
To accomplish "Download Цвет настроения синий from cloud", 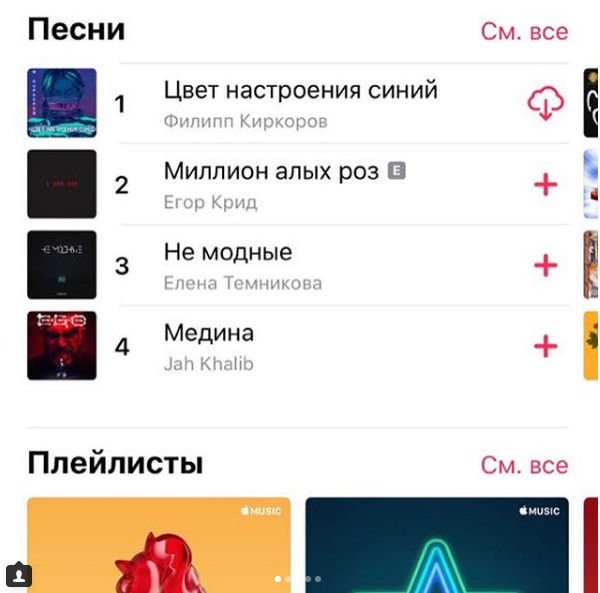I will (545, 103).
